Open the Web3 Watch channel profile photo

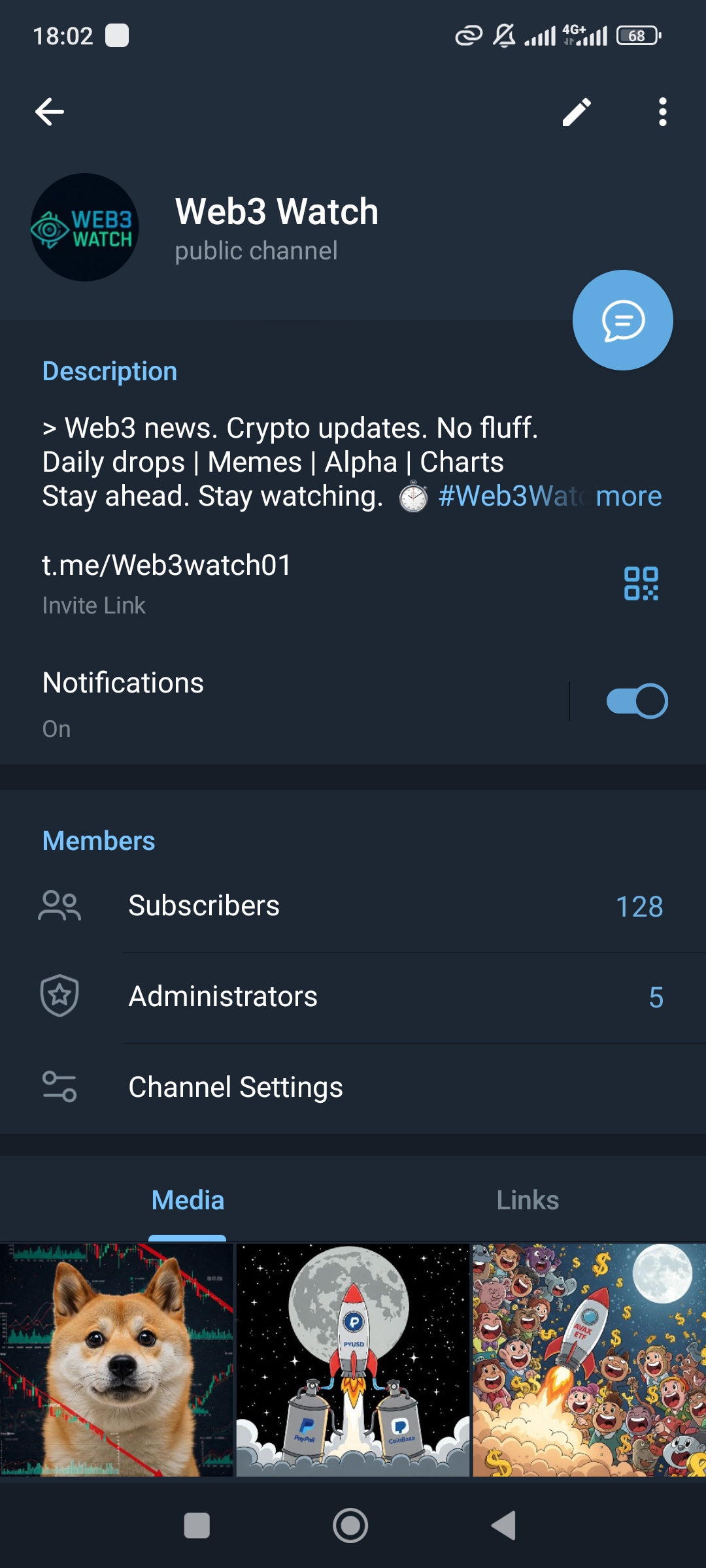pos(85,227)
